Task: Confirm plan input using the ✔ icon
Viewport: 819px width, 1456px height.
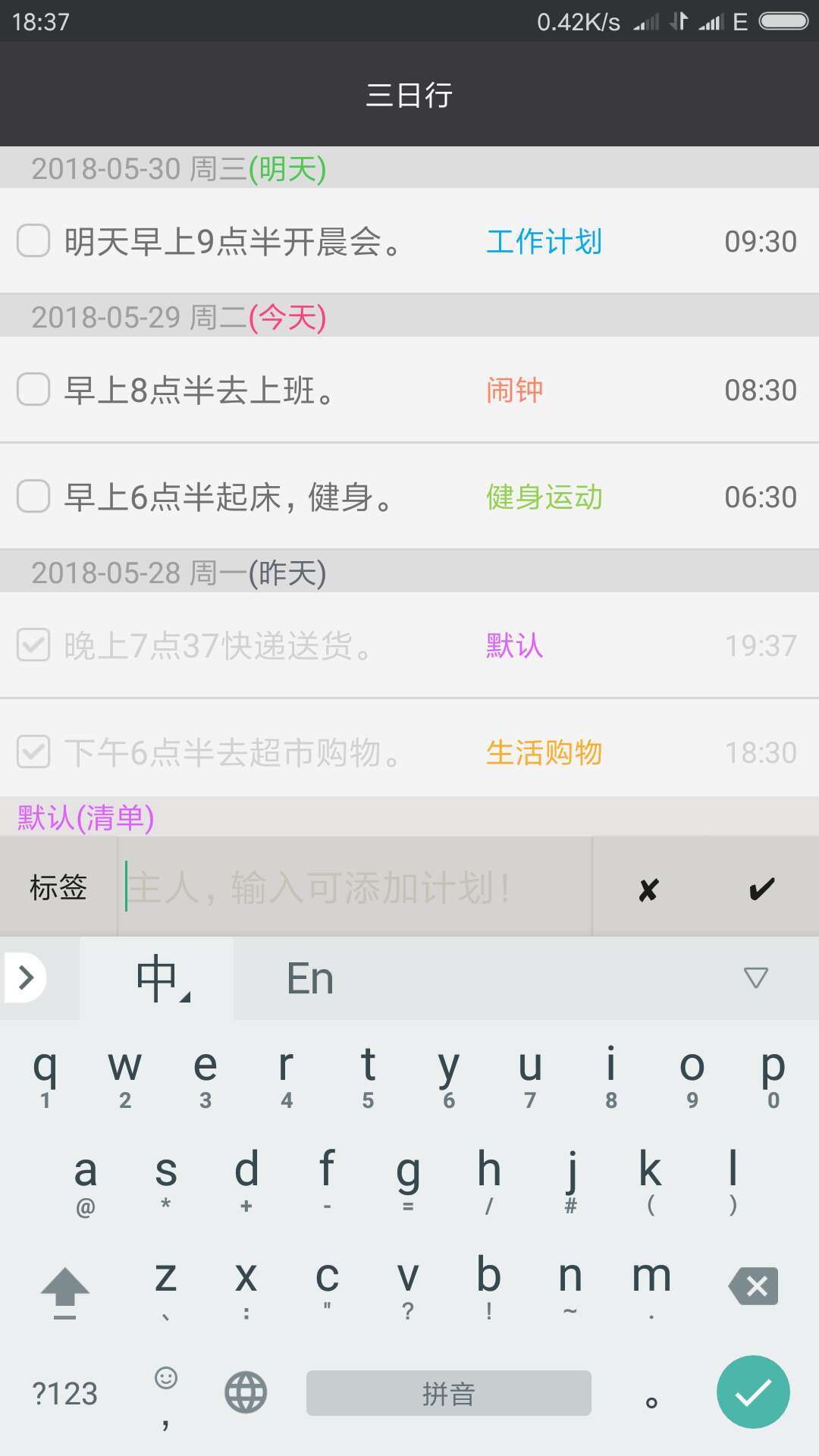Action: pyautogui.click(x=760, y=887)
